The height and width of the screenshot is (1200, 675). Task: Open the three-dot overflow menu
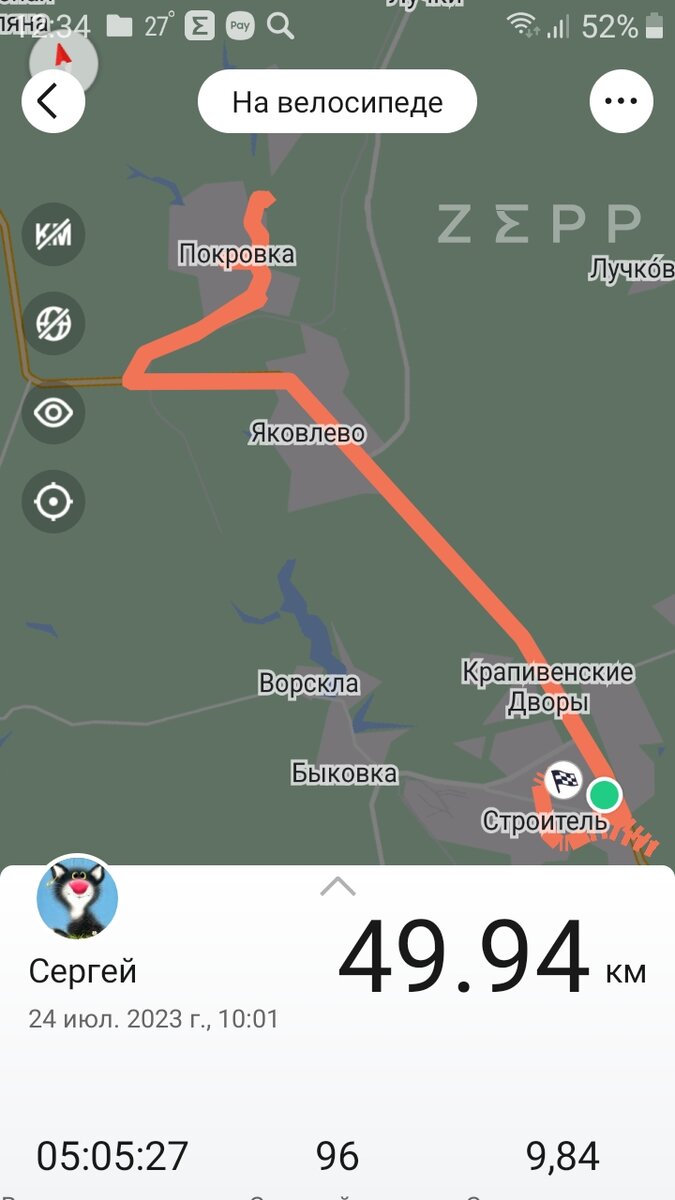(621, 101)
